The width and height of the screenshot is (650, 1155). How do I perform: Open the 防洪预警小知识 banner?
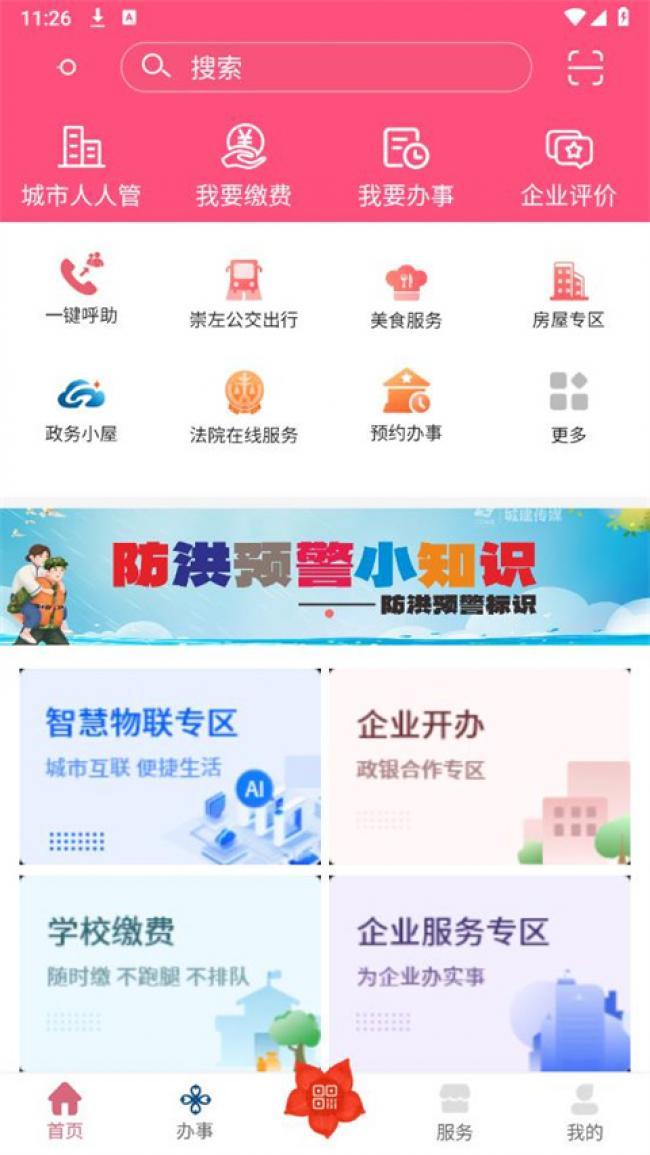tap(325, 576)
